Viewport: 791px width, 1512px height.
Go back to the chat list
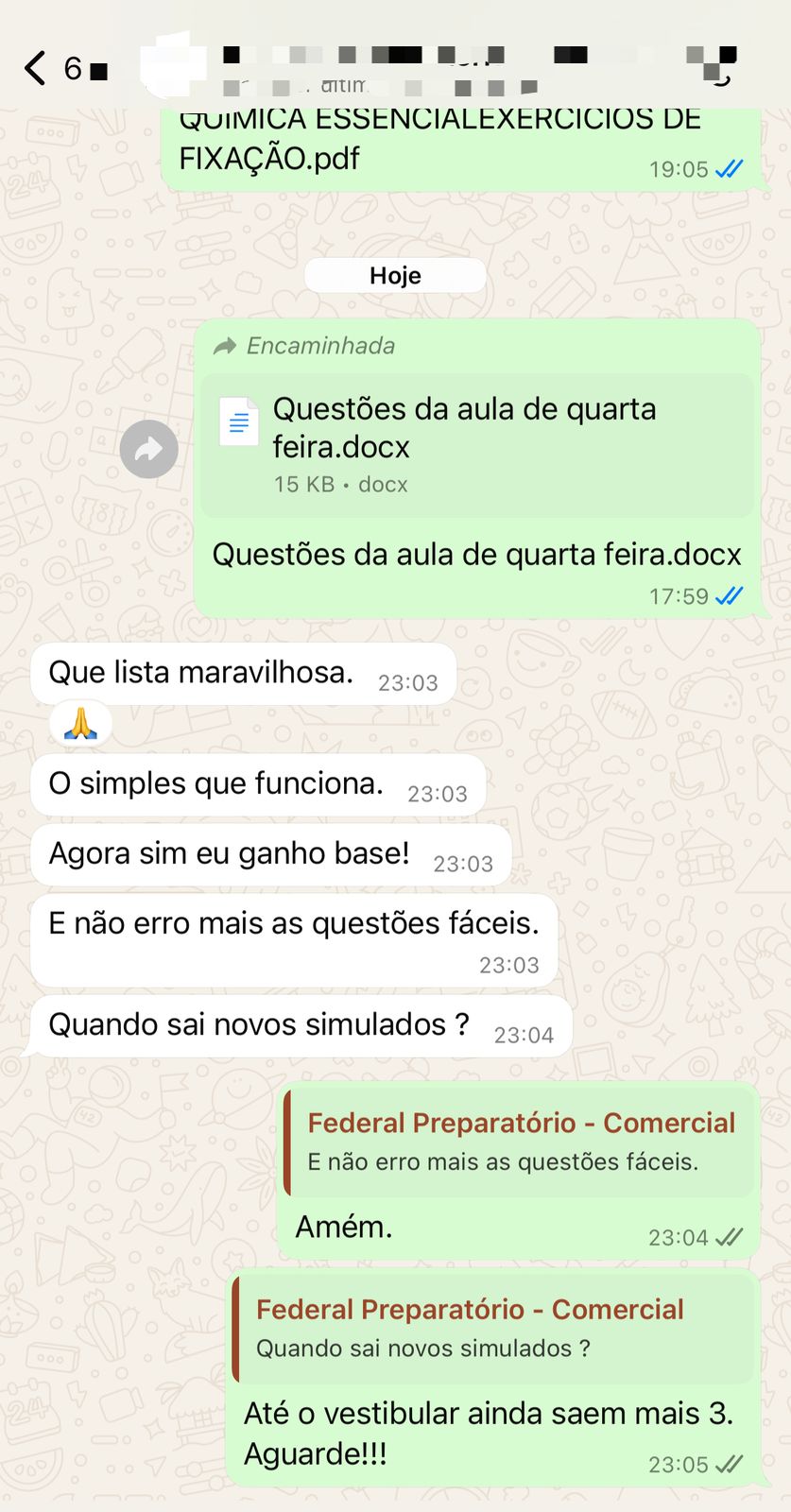pos(36,68)
